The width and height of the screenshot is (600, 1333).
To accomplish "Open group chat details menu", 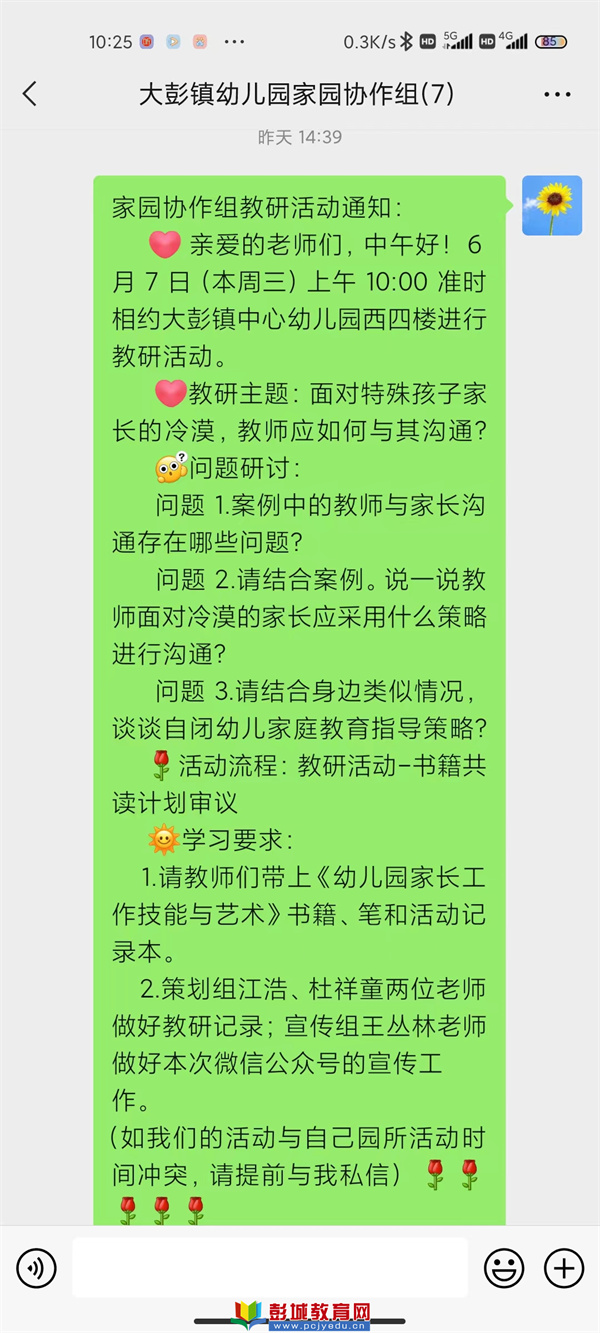I will click(x=557, y=94).
